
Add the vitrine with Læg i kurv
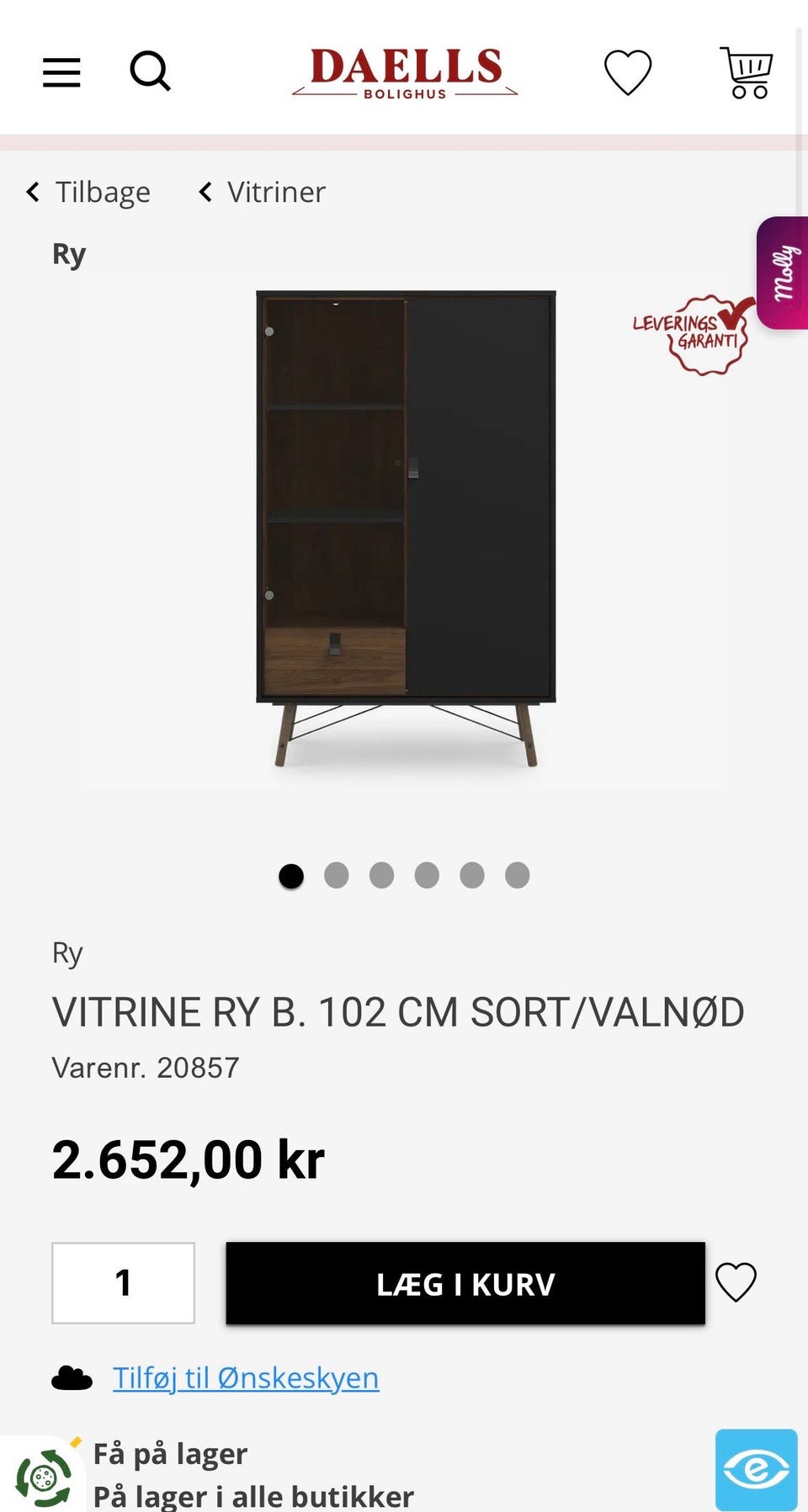tap(465, 1284)
